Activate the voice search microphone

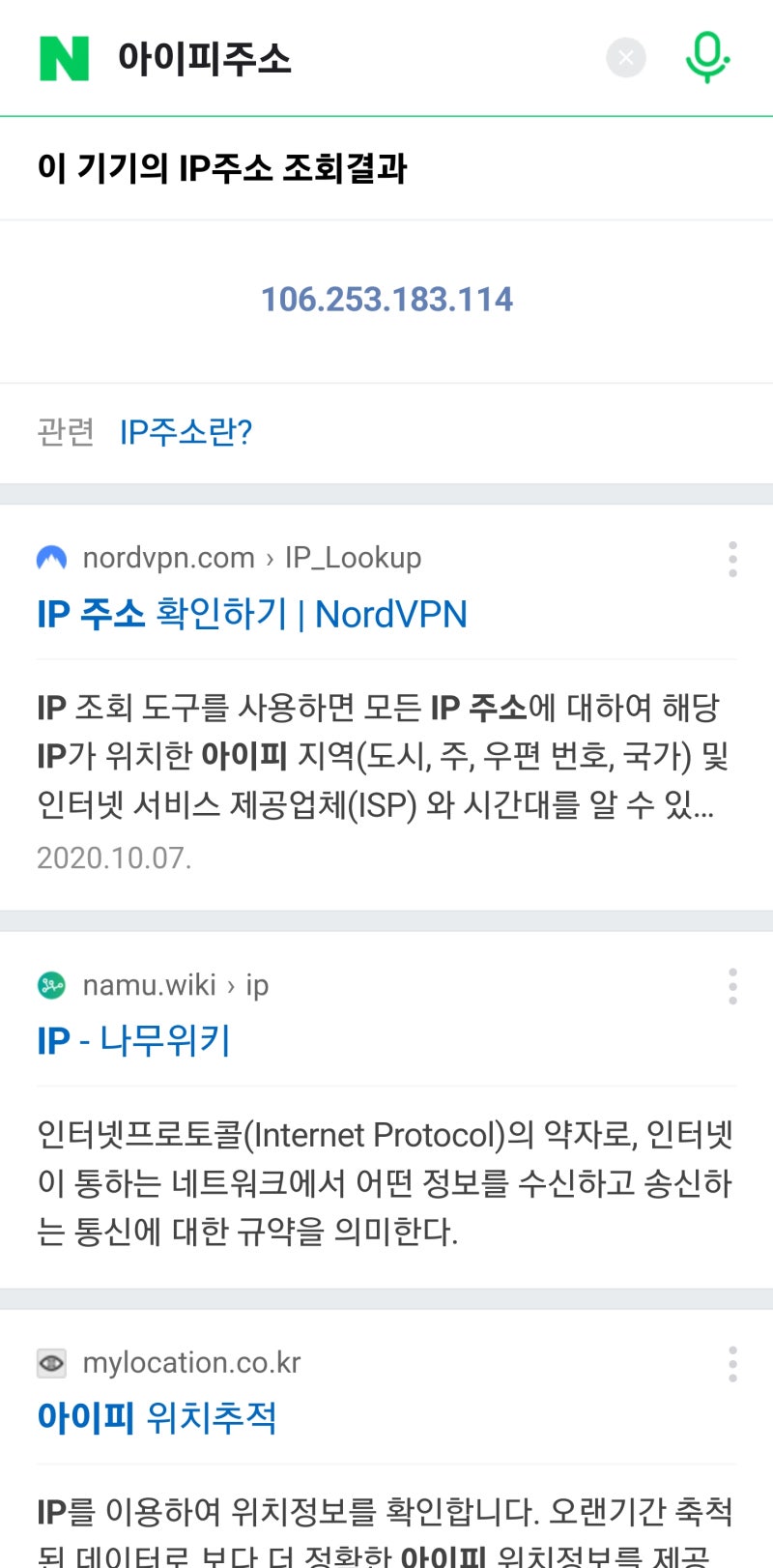coord(707,57)
